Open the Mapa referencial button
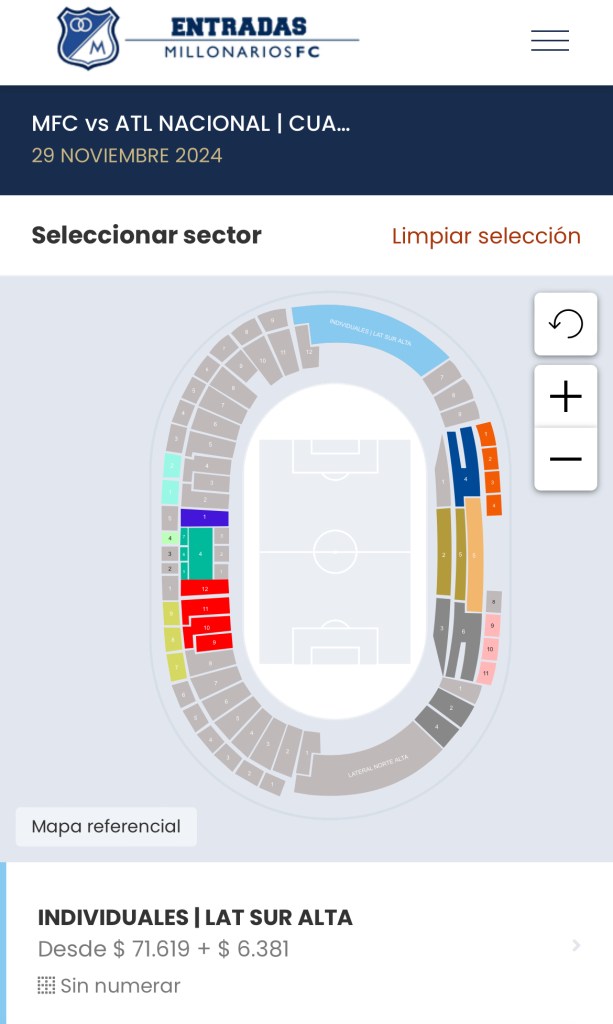The image size is (613, 1024). [106, 826]
